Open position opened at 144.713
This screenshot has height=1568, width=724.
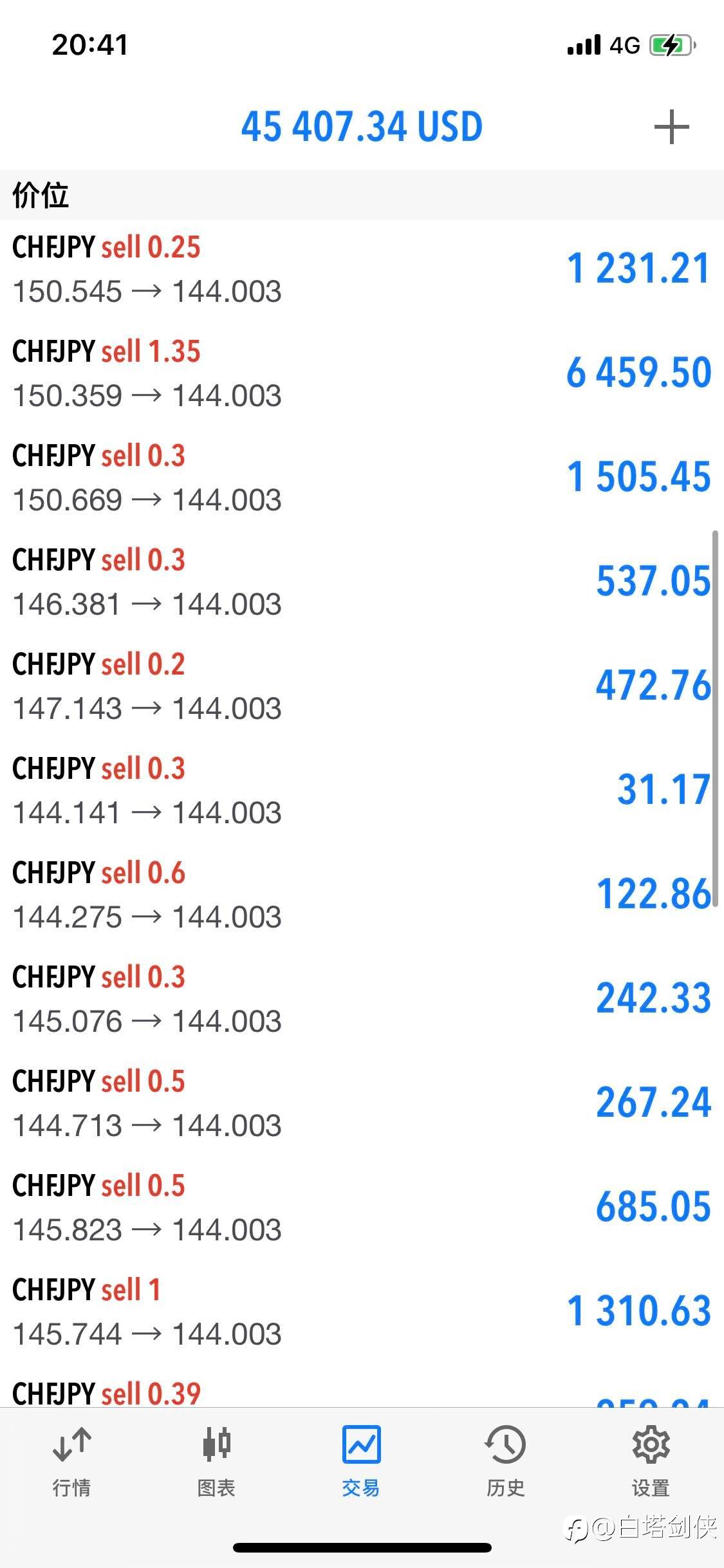[362, 1103]
